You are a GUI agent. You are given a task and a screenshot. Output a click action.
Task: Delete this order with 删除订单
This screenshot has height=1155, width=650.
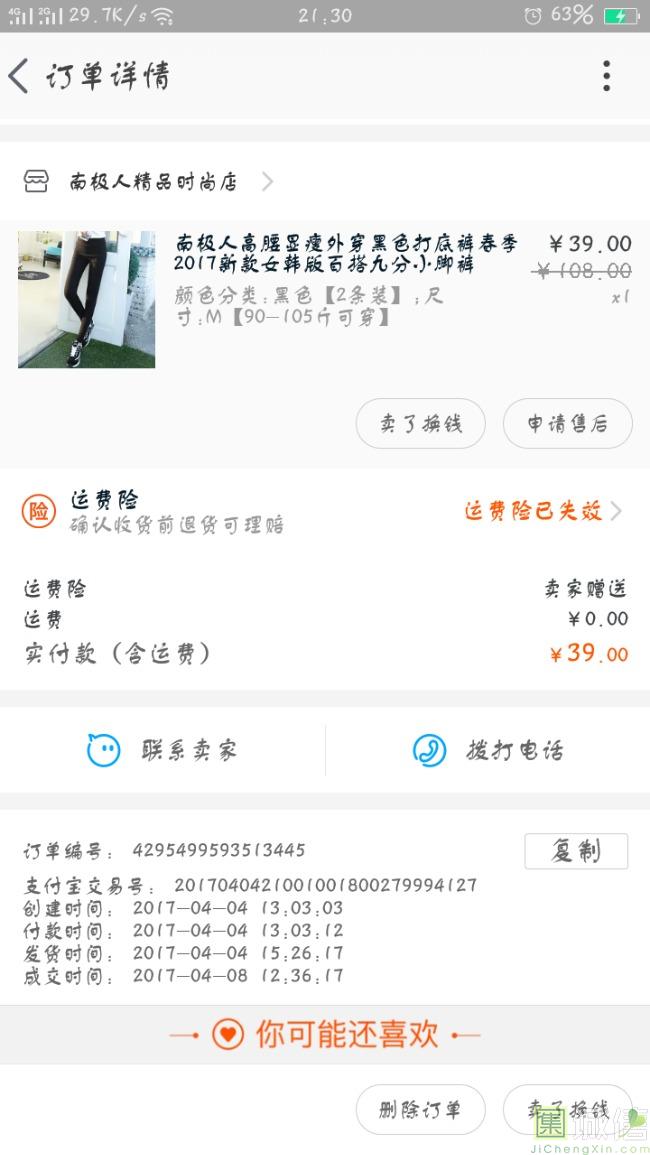tap(421, 1109)
